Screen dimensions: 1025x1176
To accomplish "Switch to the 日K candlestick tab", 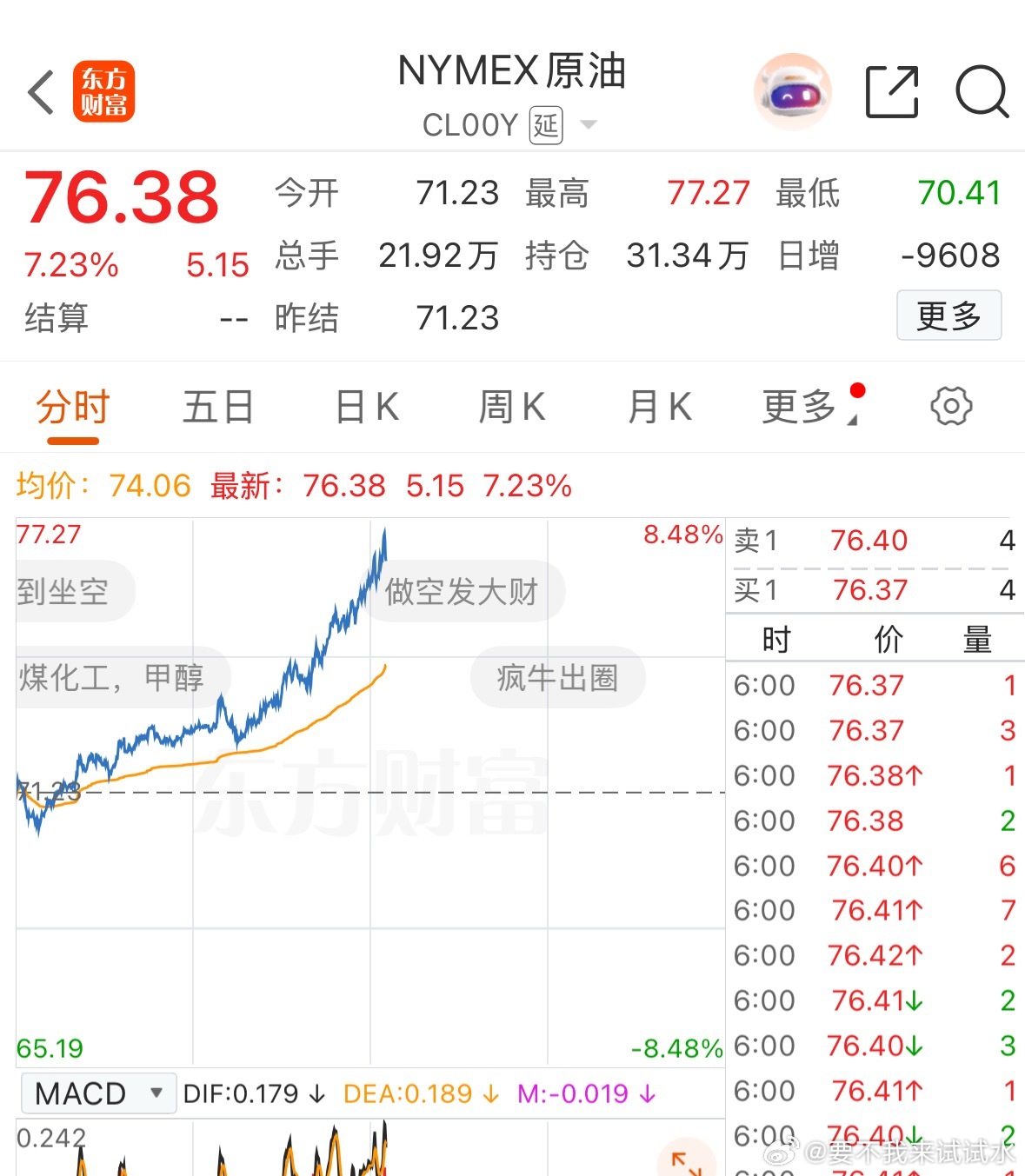I will coord(365,407).
